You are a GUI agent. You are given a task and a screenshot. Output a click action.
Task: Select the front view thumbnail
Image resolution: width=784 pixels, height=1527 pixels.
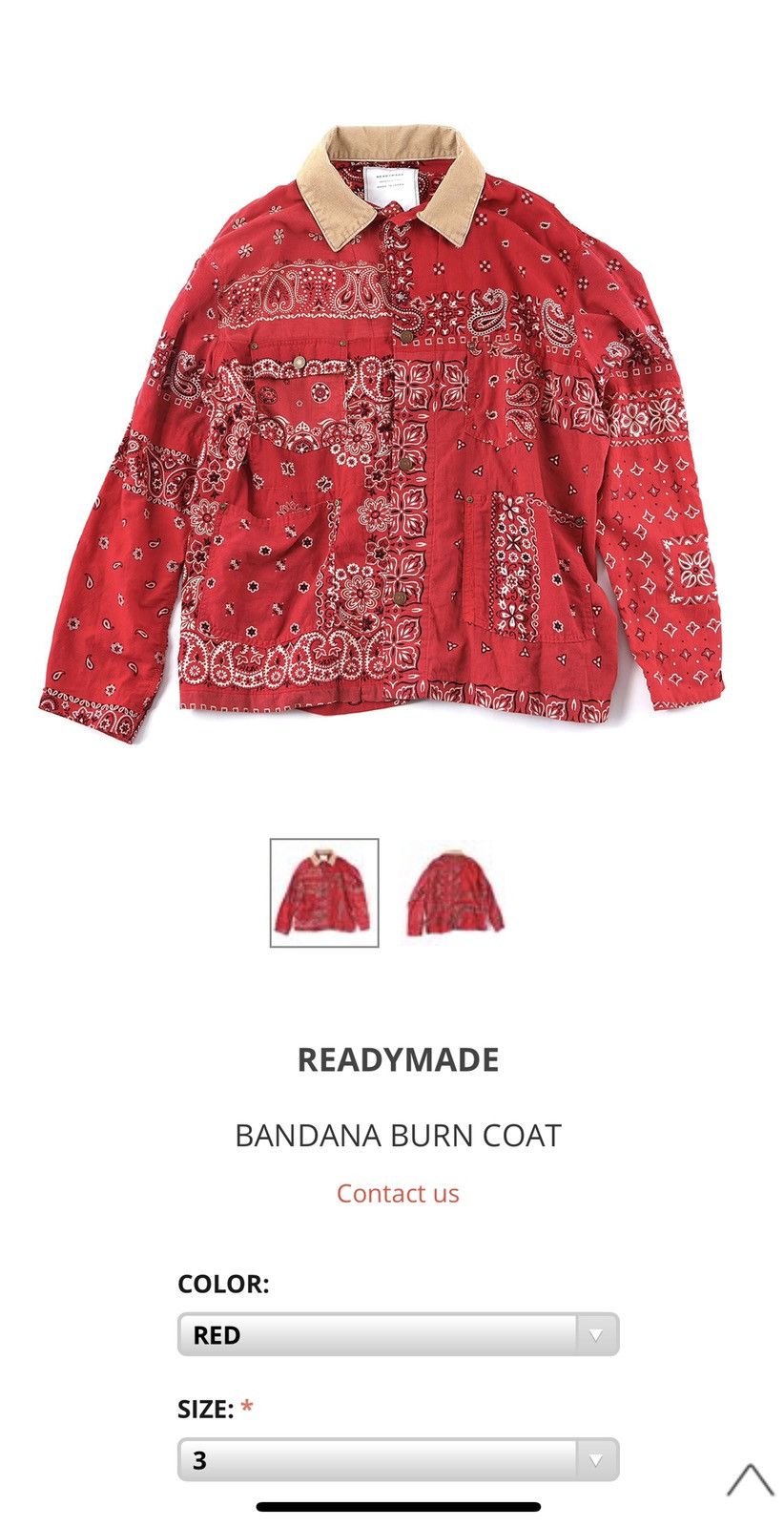324,892
